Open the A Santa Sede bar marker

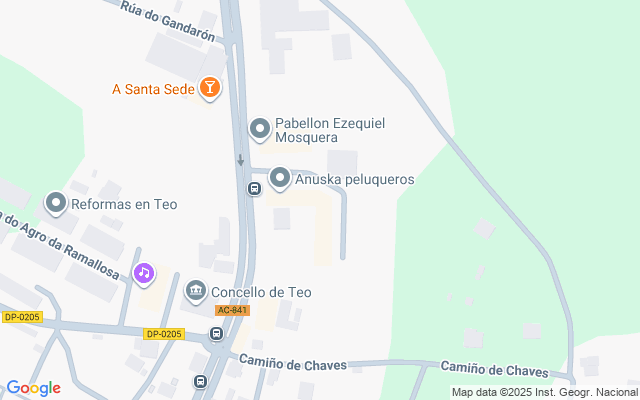tap(210, 89)
